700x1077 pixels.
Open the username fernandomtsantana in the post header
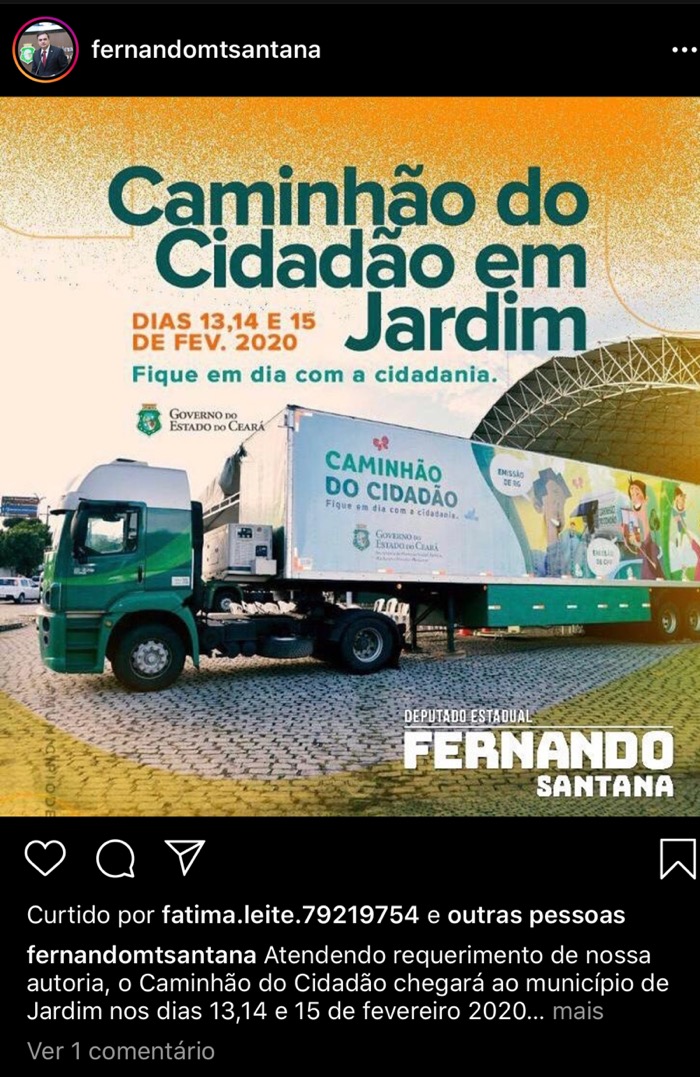[x=205, y=49]
